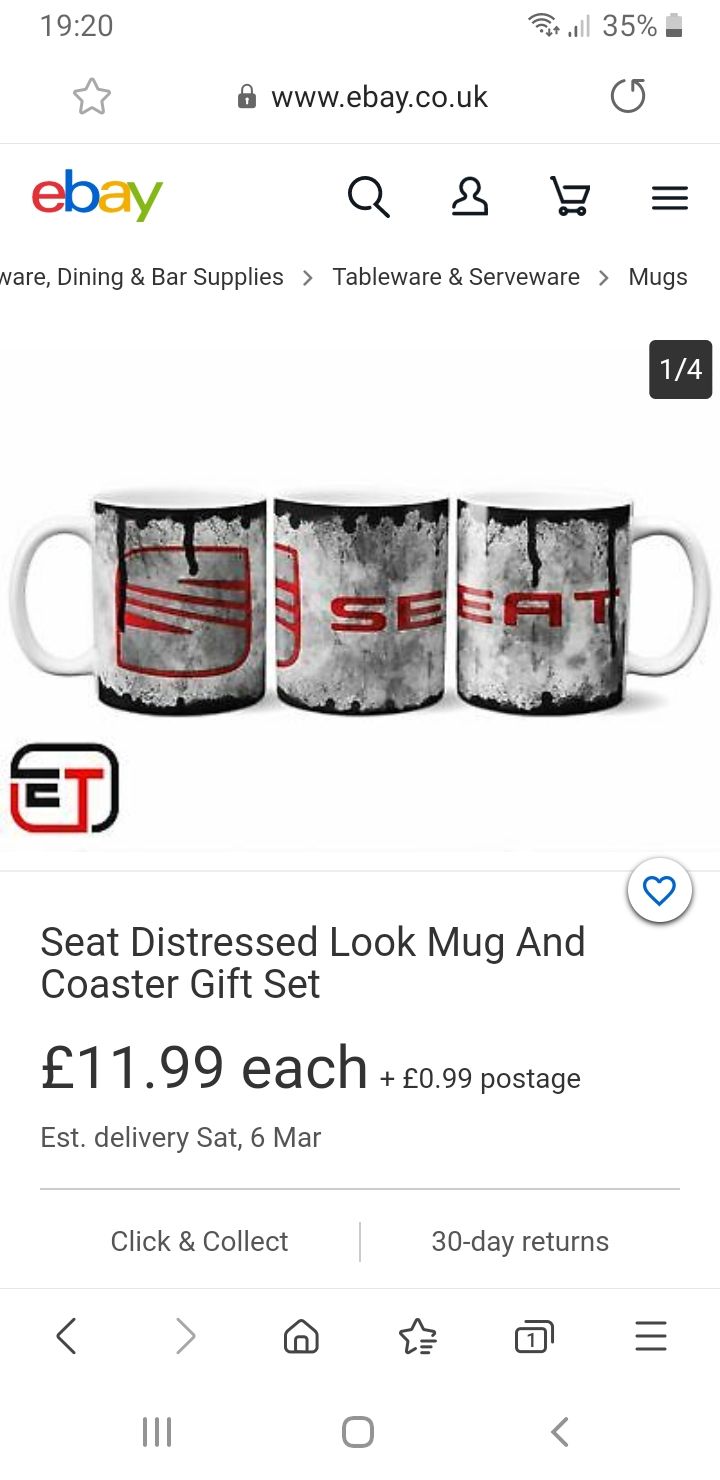The height and width of the screenshot is (1480, 720).
Task: Open the browser tabs switcher
Action: (534, 1336)
